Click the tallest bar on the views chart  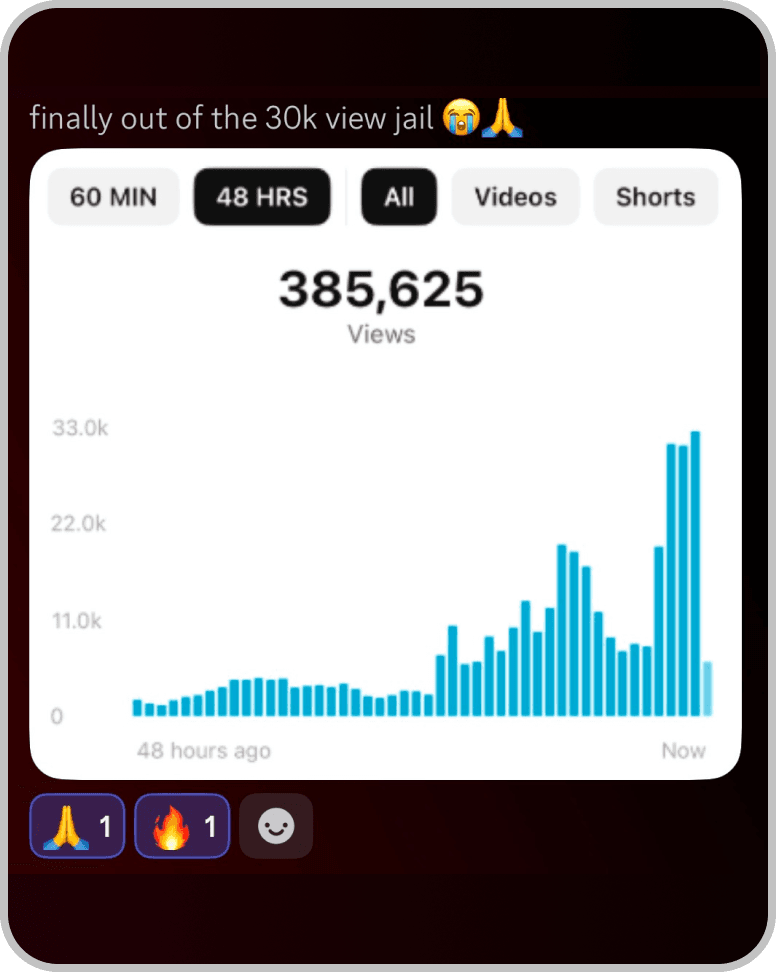click(x=695, y=570)
